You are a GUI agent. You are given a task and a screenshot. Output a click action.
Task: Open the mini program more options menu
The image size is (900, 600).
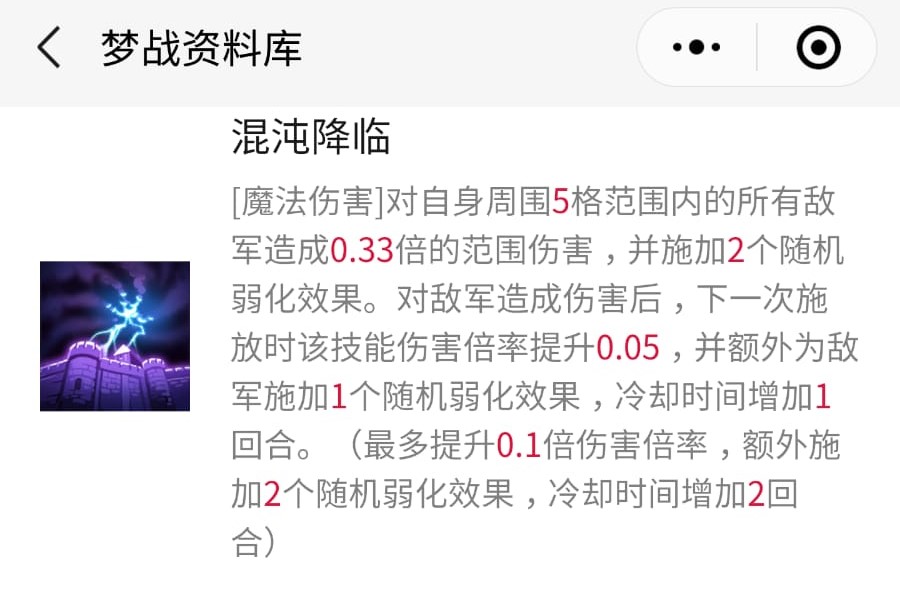[698, 47]
